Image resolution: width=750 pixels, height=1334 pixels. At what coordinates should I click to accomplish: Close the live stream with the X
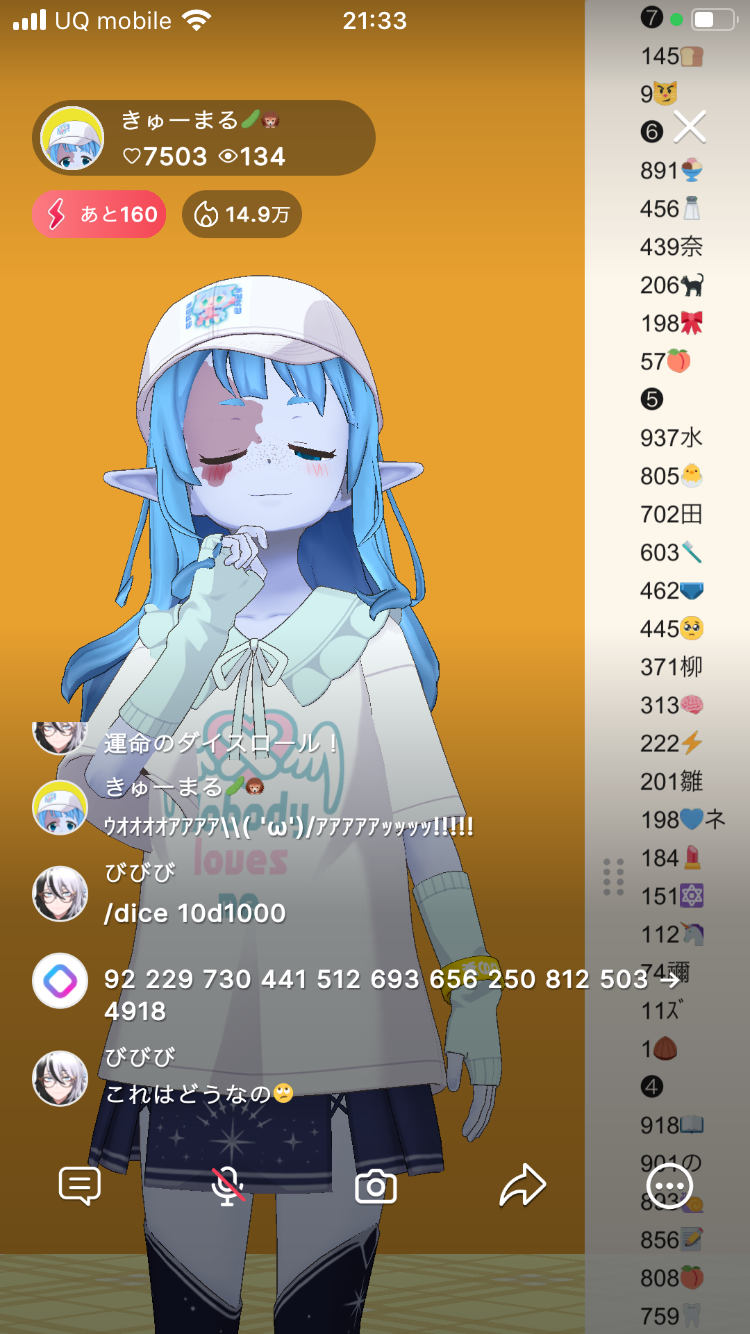pos(690,127)
